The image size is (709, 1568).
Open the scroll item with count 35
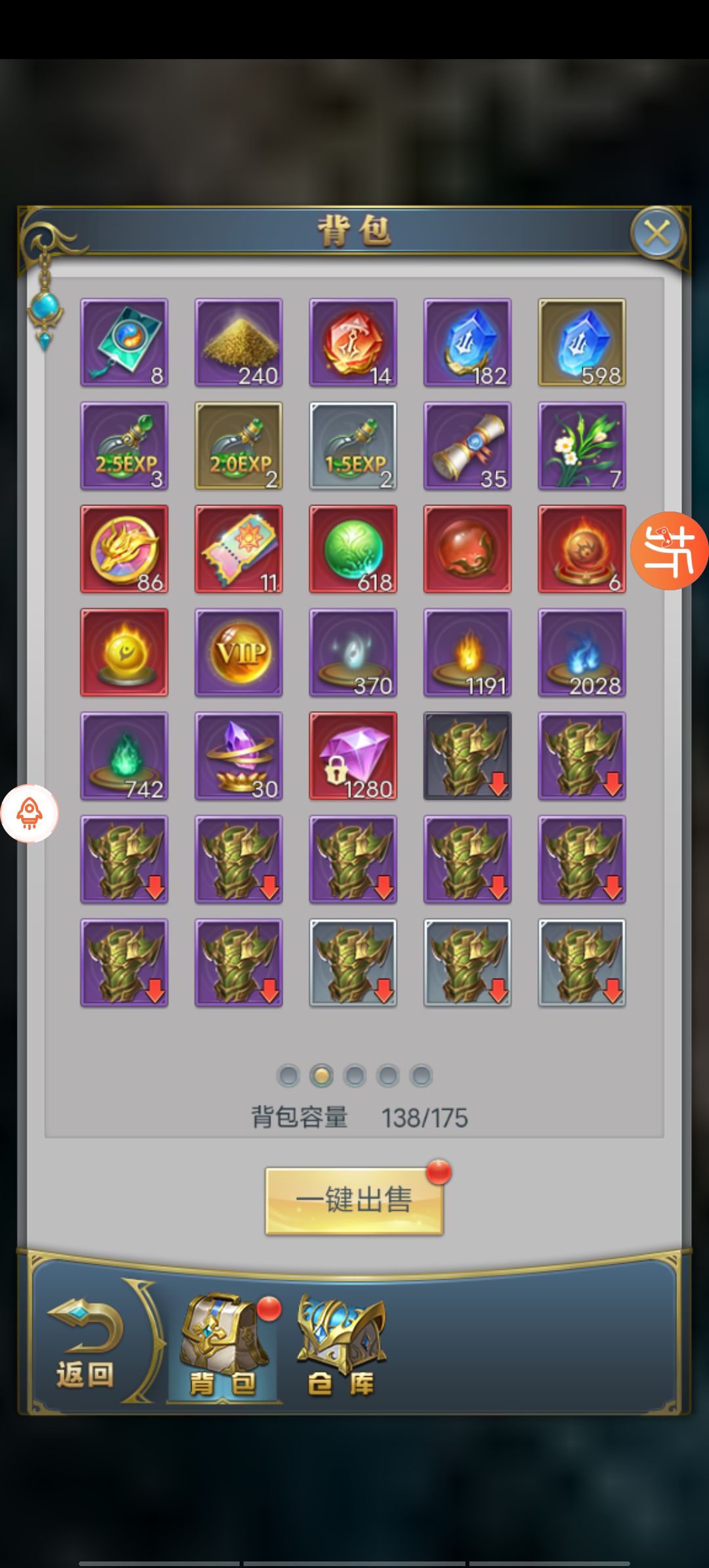(467, 446)
